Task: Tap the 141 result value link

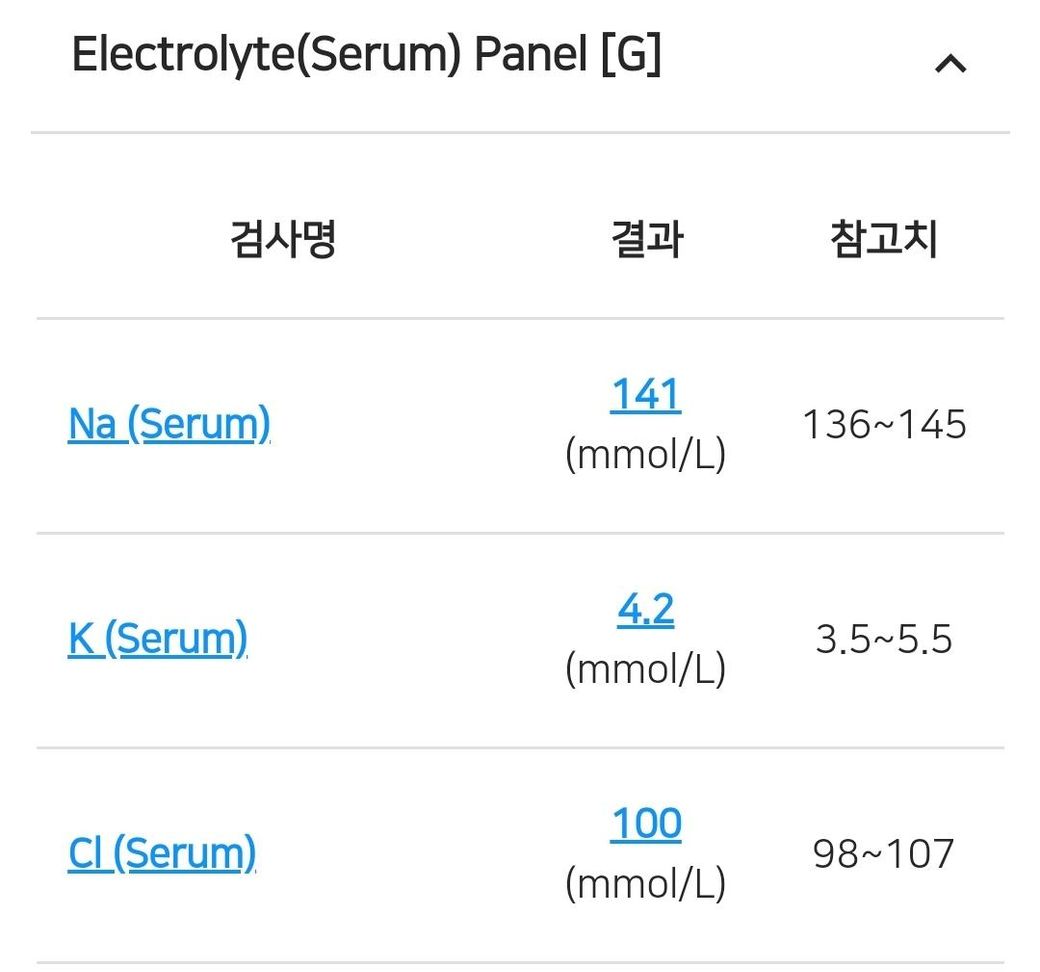Action: tap(645, 394)
